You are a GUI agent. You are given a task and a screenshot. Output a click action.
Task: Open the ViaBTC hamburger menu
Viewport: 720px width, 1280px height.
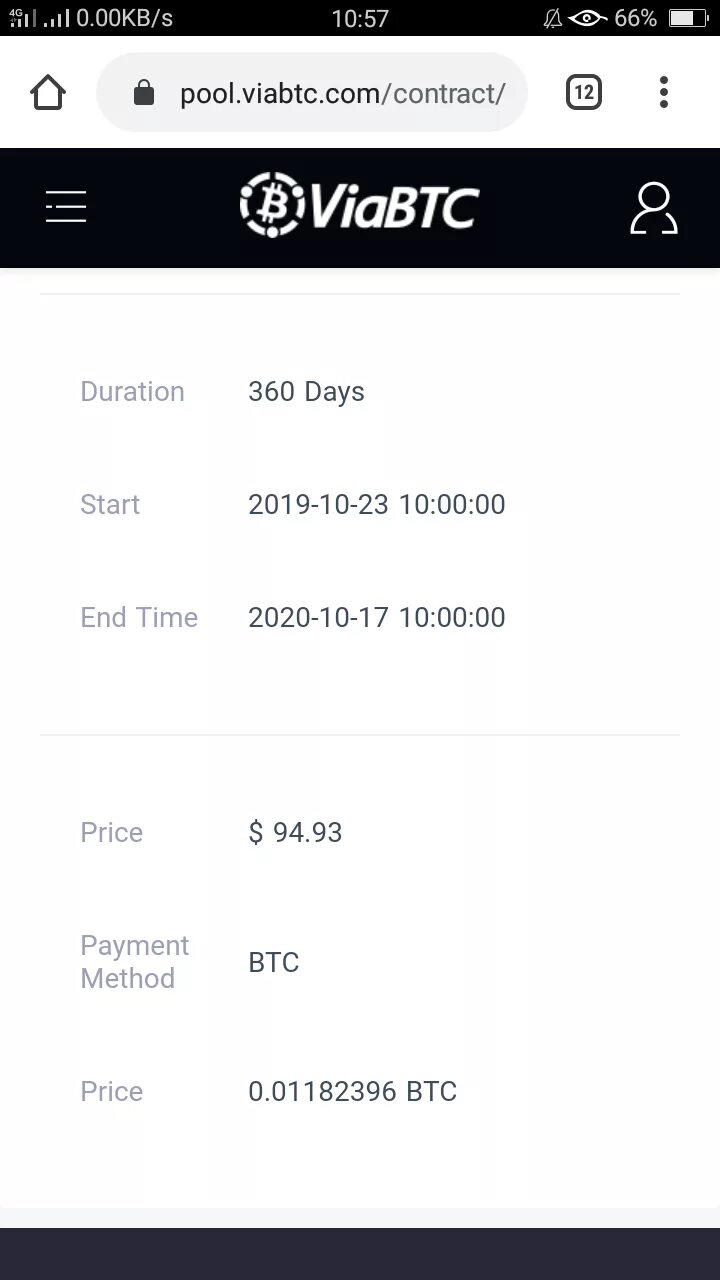click(x=66, y=207)
